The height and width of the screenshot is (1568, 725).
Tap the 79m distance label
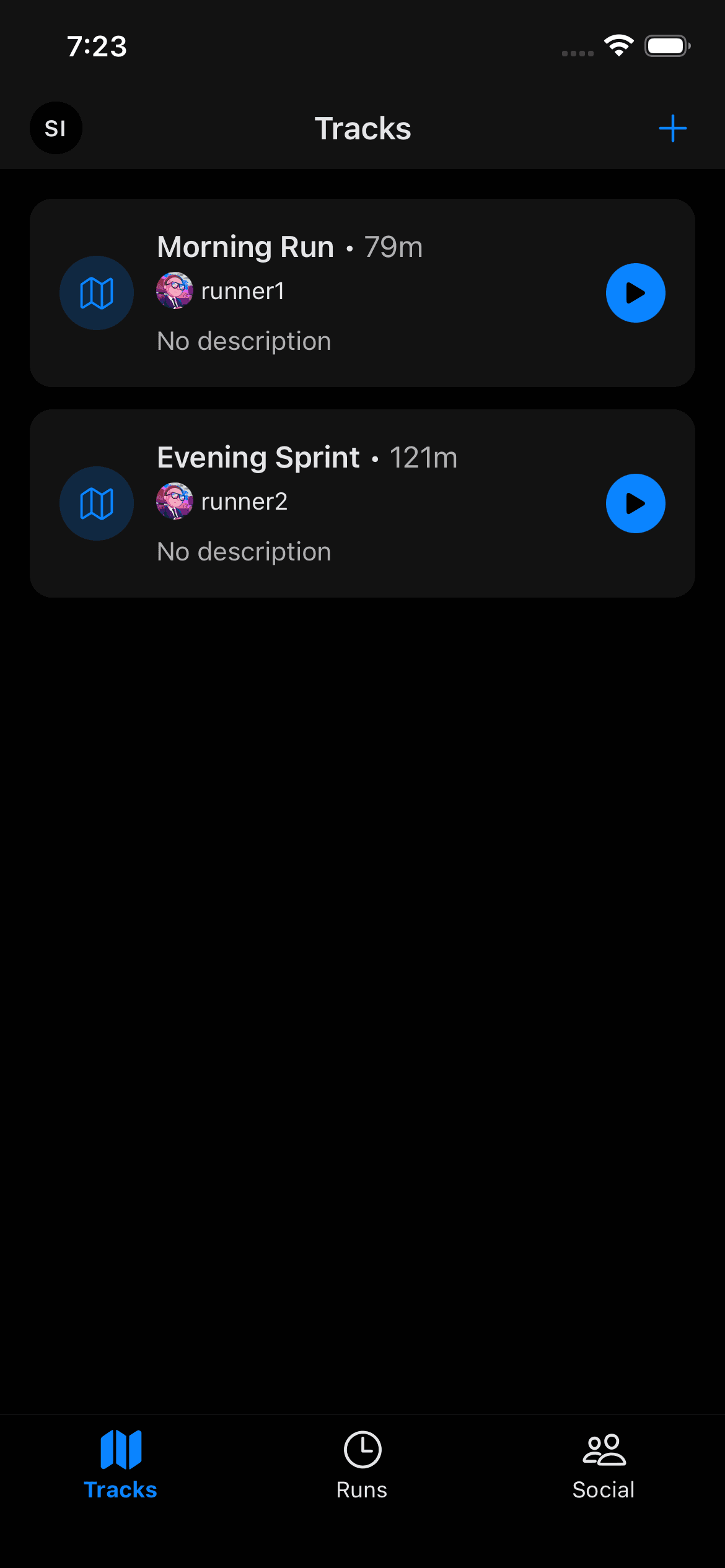click(392, 246)
